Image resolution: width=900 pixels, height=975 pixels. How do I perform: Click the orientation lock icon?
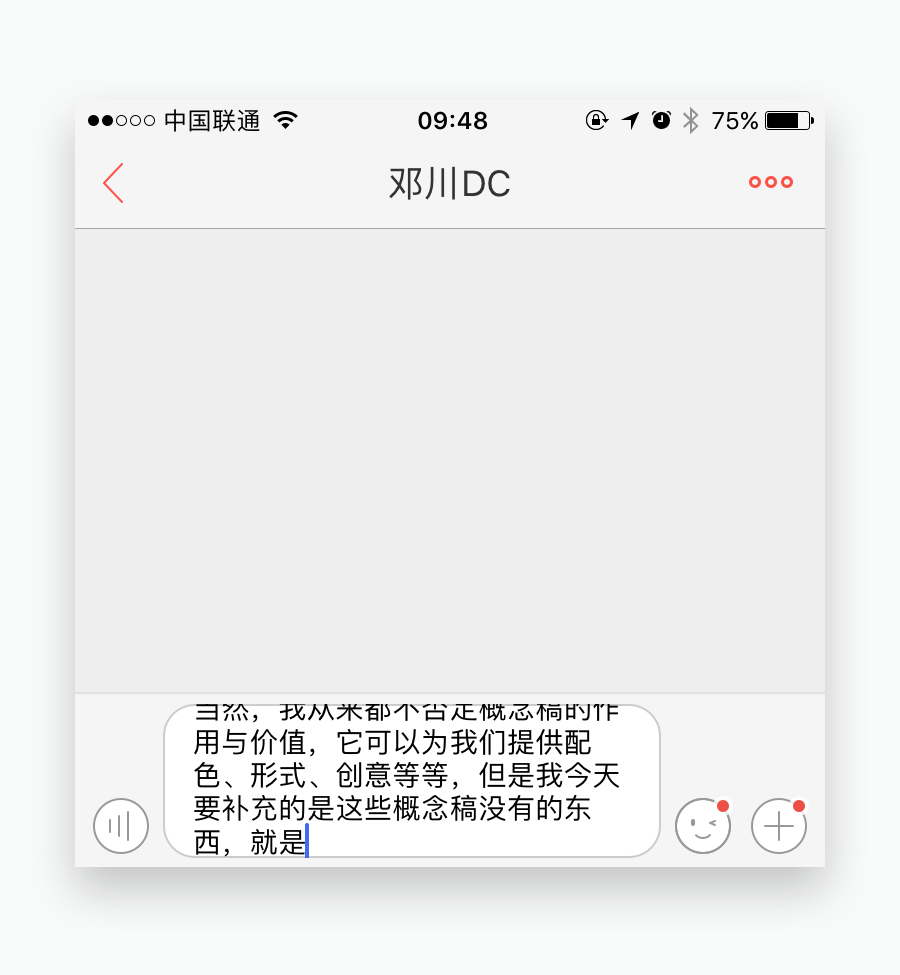(597, 120)
